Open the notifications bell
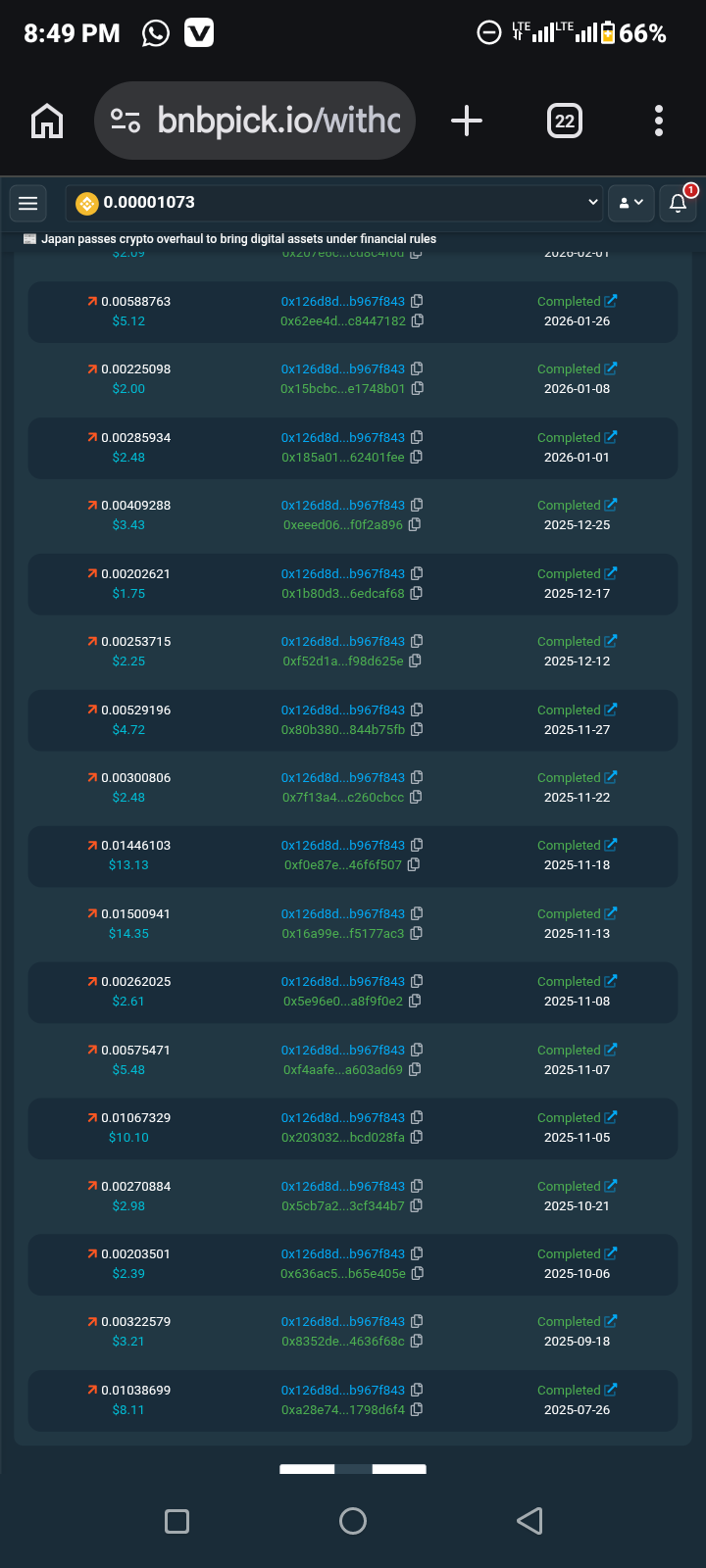This screenshot has width=706, height=1568. (678, 203)
